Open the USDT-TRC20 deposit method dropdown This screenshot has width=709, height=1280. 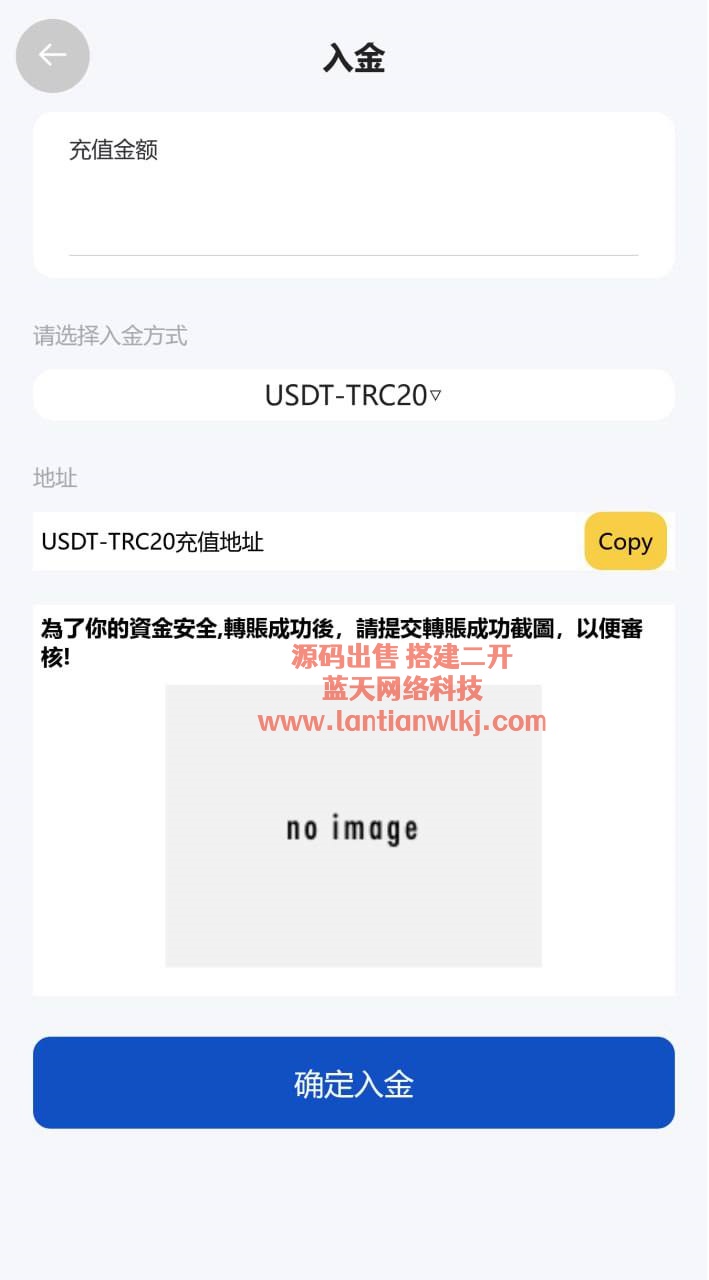[x=353, y=395]
